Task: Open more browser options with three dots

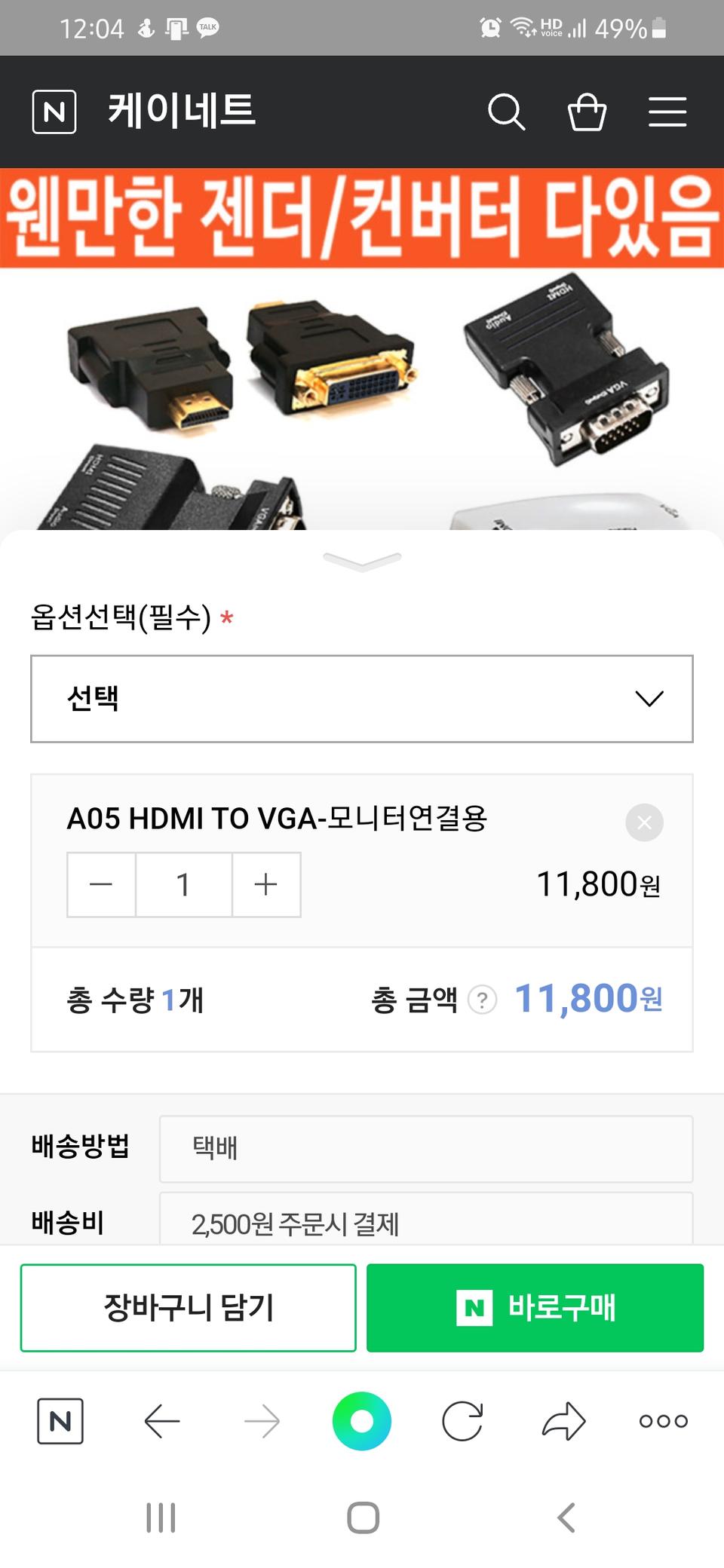Action: tap(662, 1420)
